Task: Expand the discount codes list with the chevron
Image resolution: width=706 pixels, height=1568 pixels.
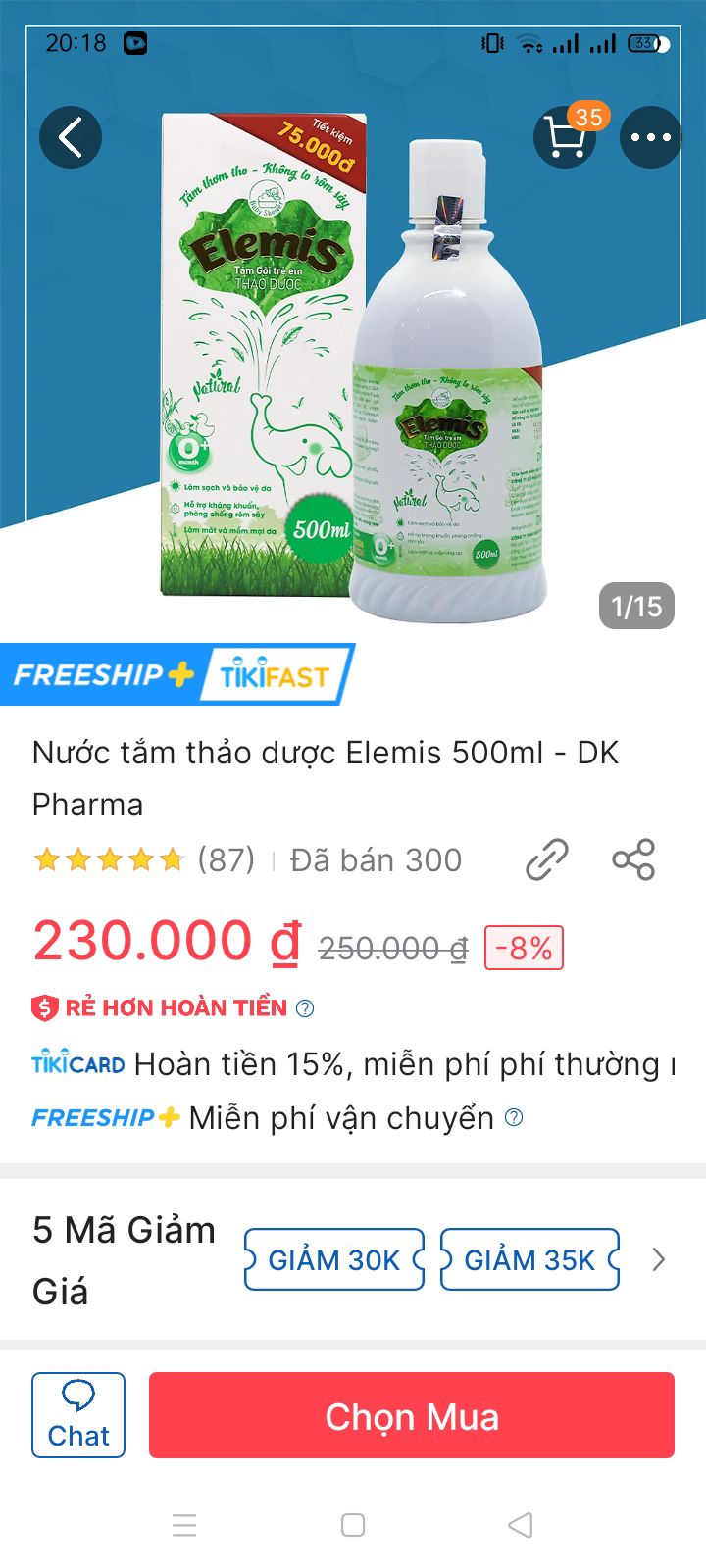Action: 658,1260
